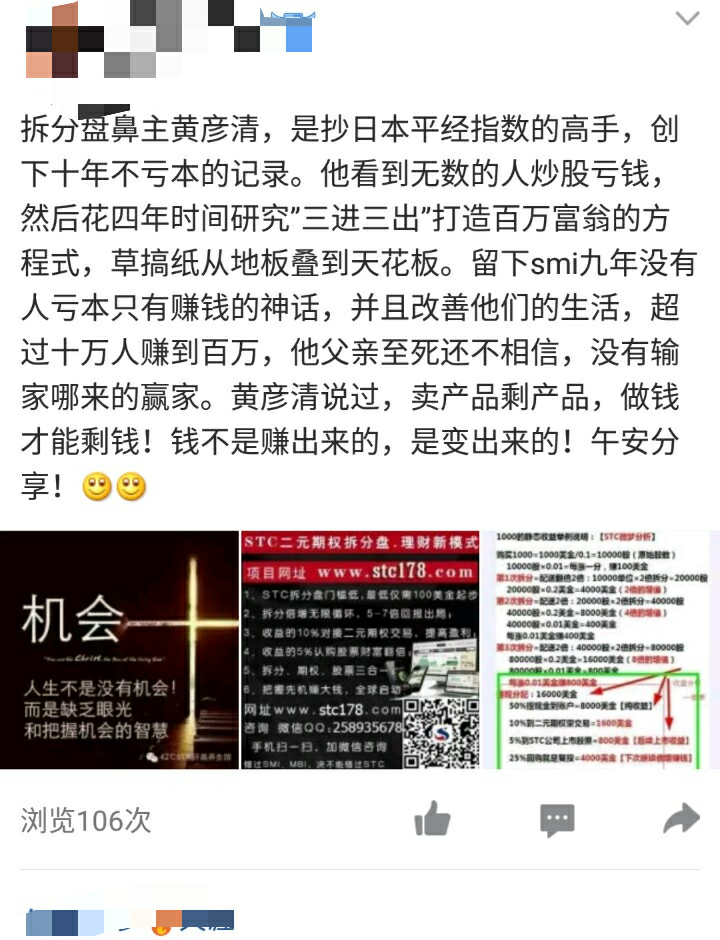Like this post with thumbs up

point(432,821)
